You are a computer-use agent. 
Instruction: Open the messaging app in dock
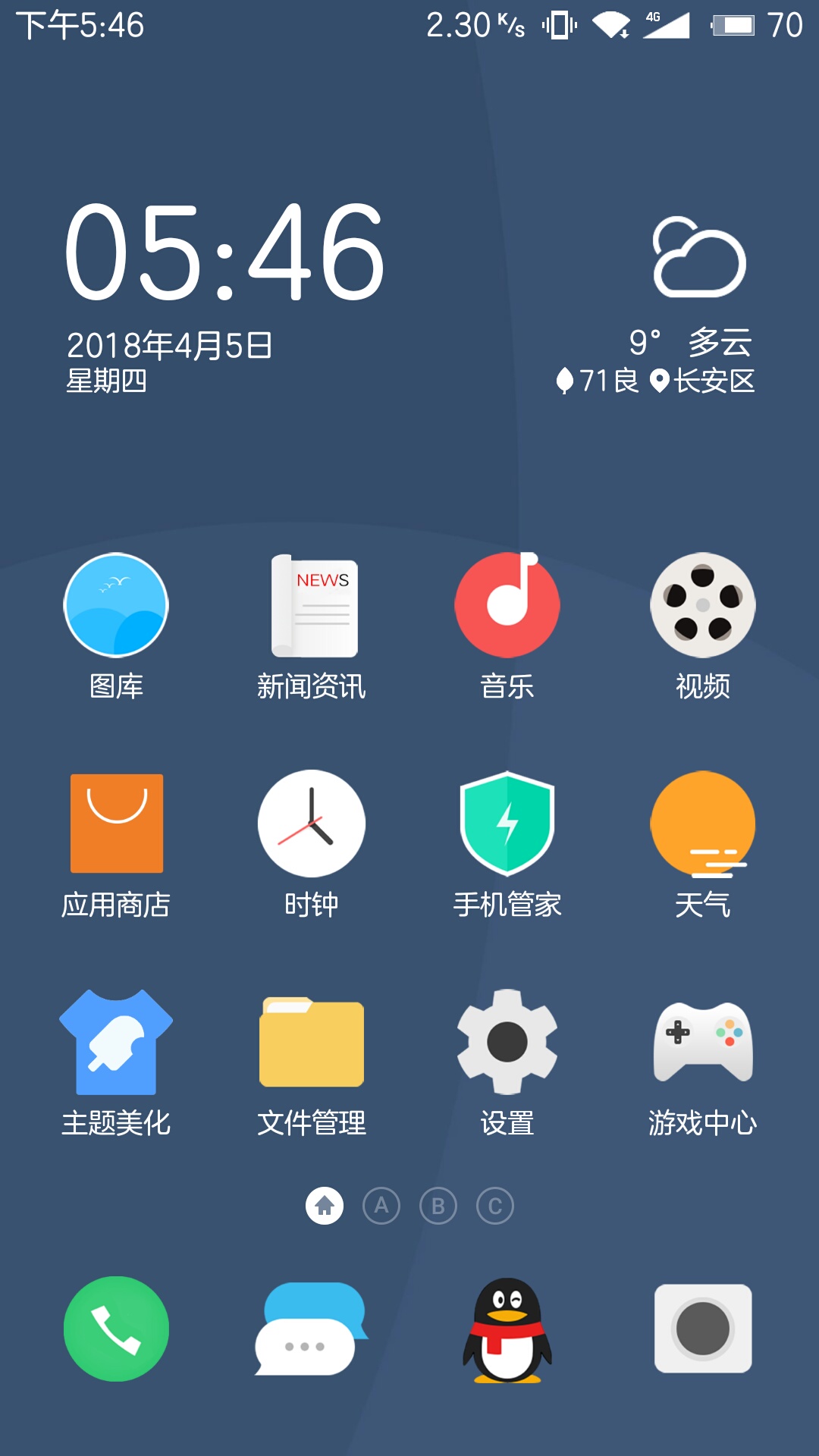pos(312,1329)
